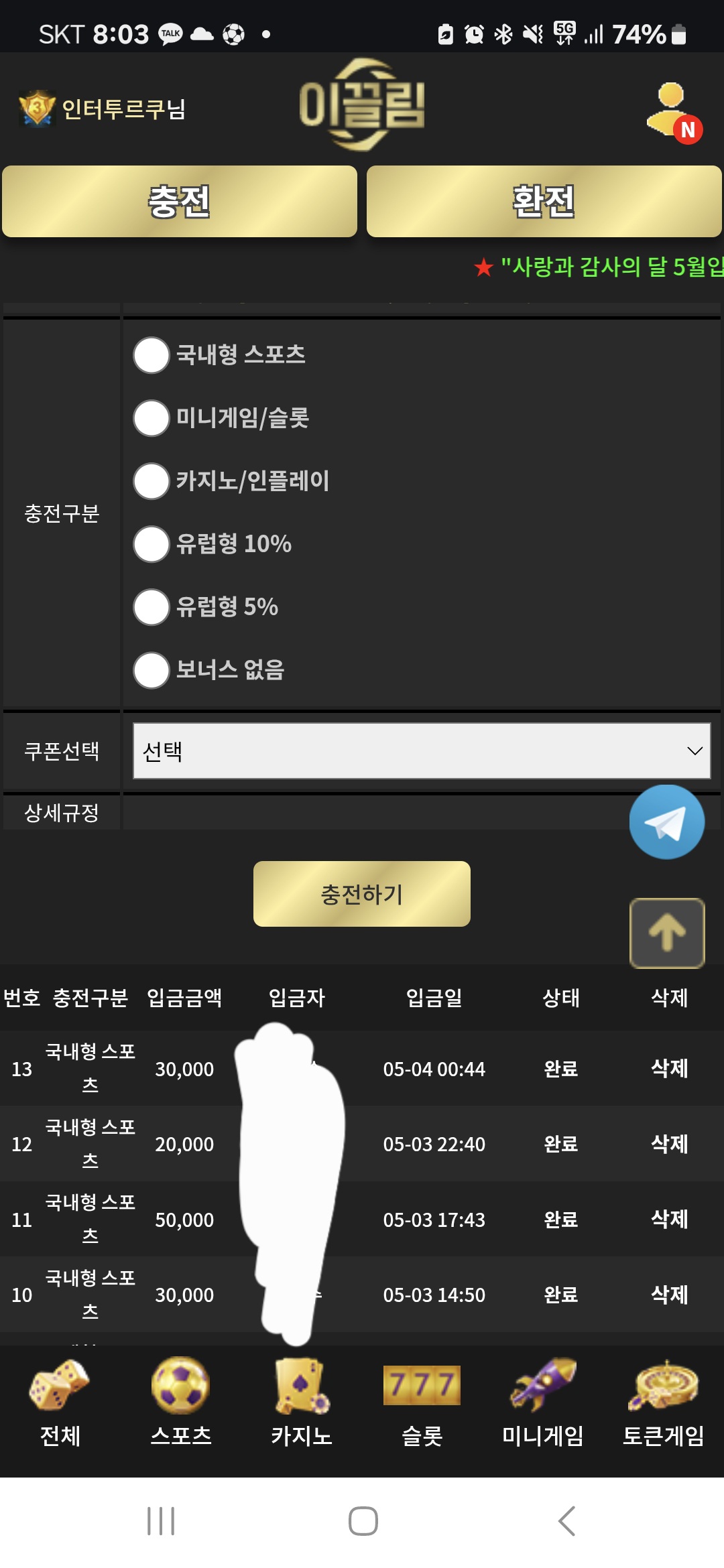
Task: Select 미니게임/슬롯 radio option
Action: pos(152,418)
